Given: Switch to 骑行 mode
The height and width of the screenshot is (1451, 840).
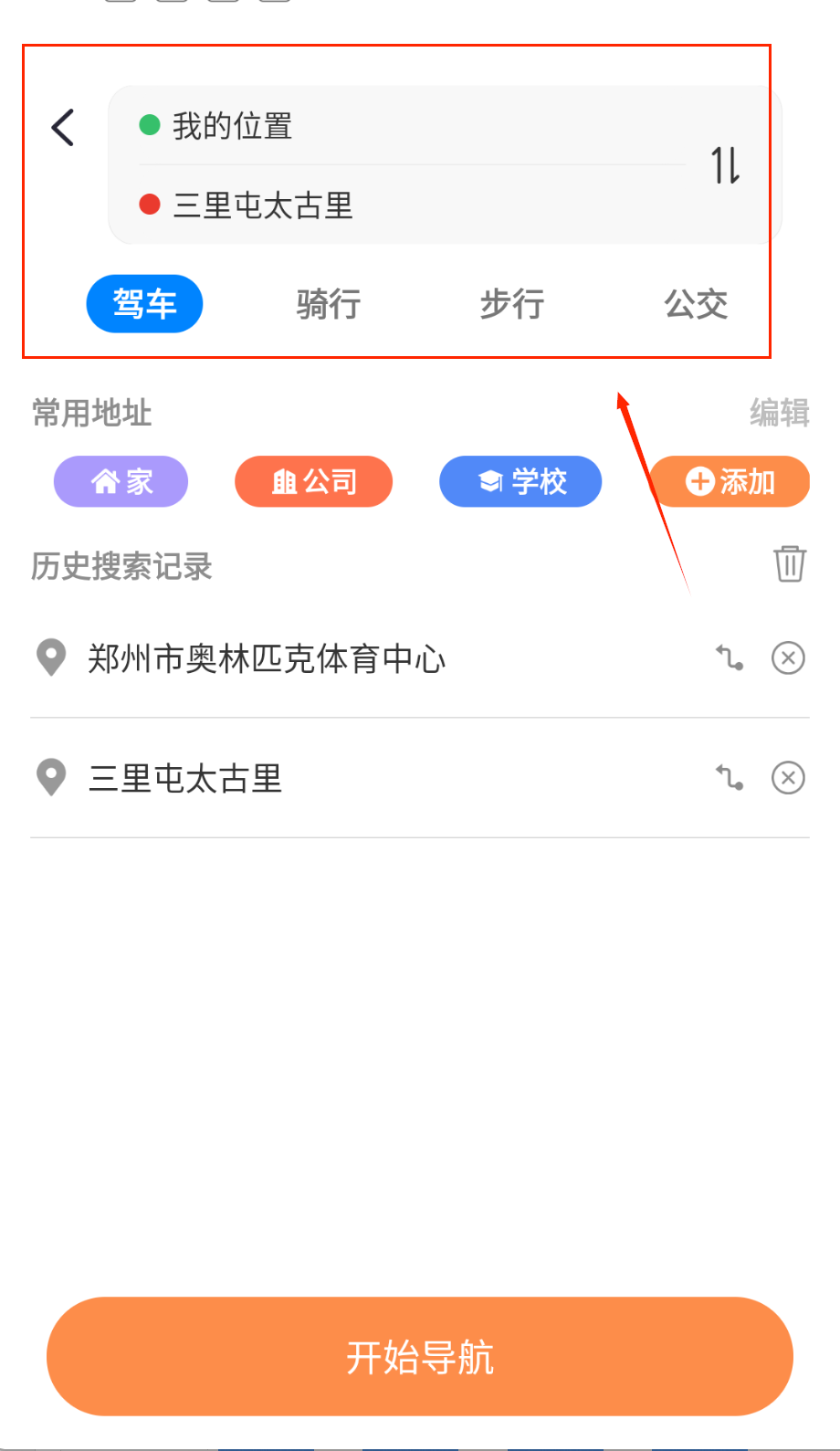Looking at the screenshot, I should [x=329, y=304].
